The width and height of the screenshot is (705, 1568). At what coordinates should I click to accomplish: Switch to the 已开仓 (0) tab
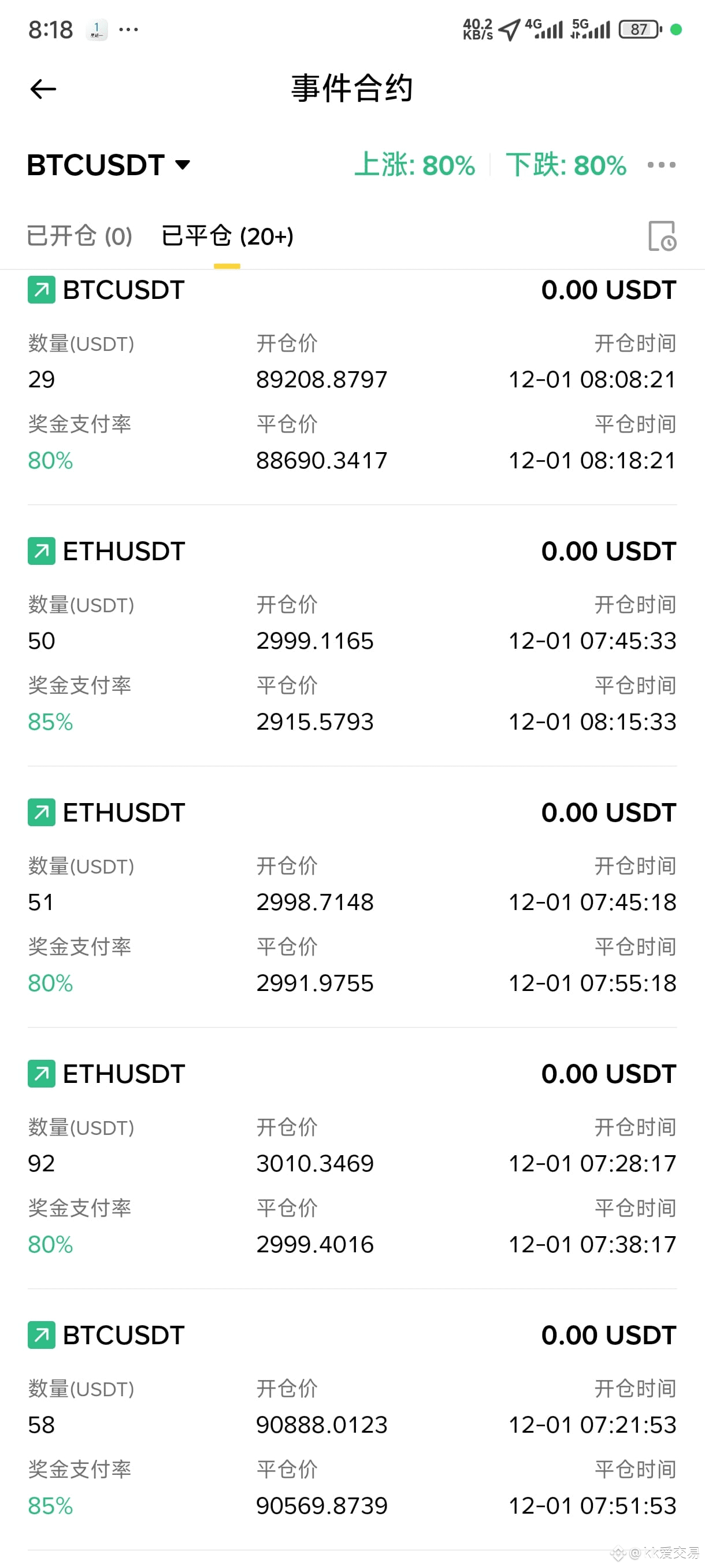80,236
